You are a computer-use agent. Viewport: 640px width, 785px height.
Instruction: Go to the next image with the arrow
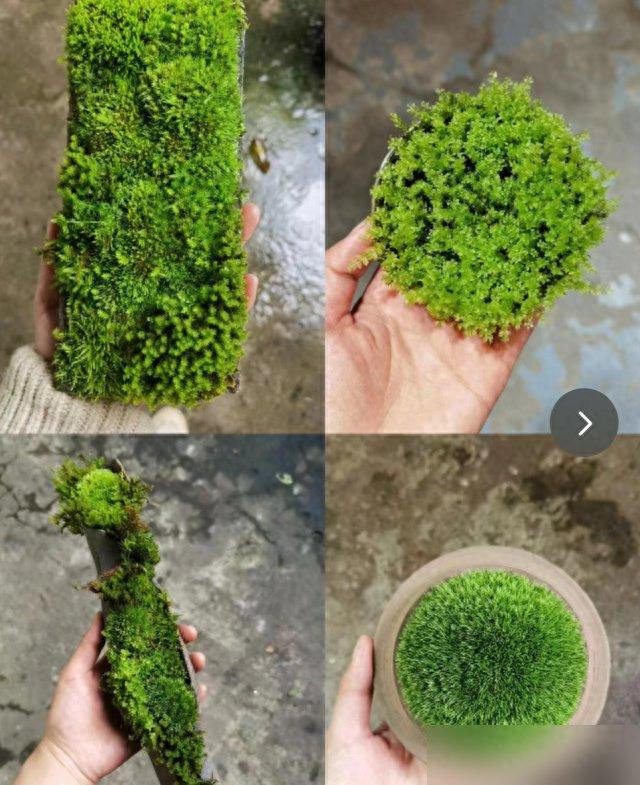(x=584, y=423)
